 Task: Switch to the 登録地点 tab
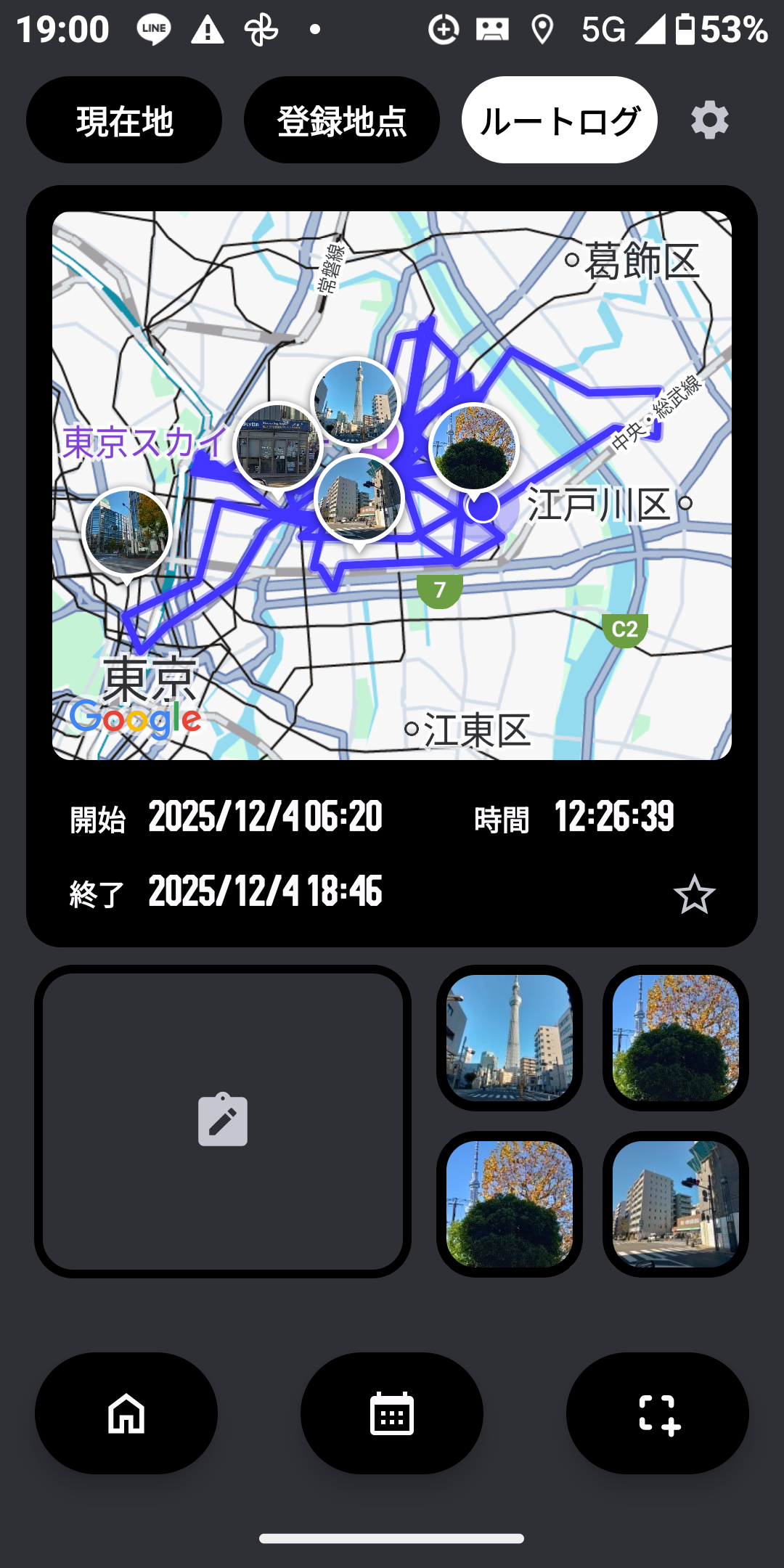(342, 121)
